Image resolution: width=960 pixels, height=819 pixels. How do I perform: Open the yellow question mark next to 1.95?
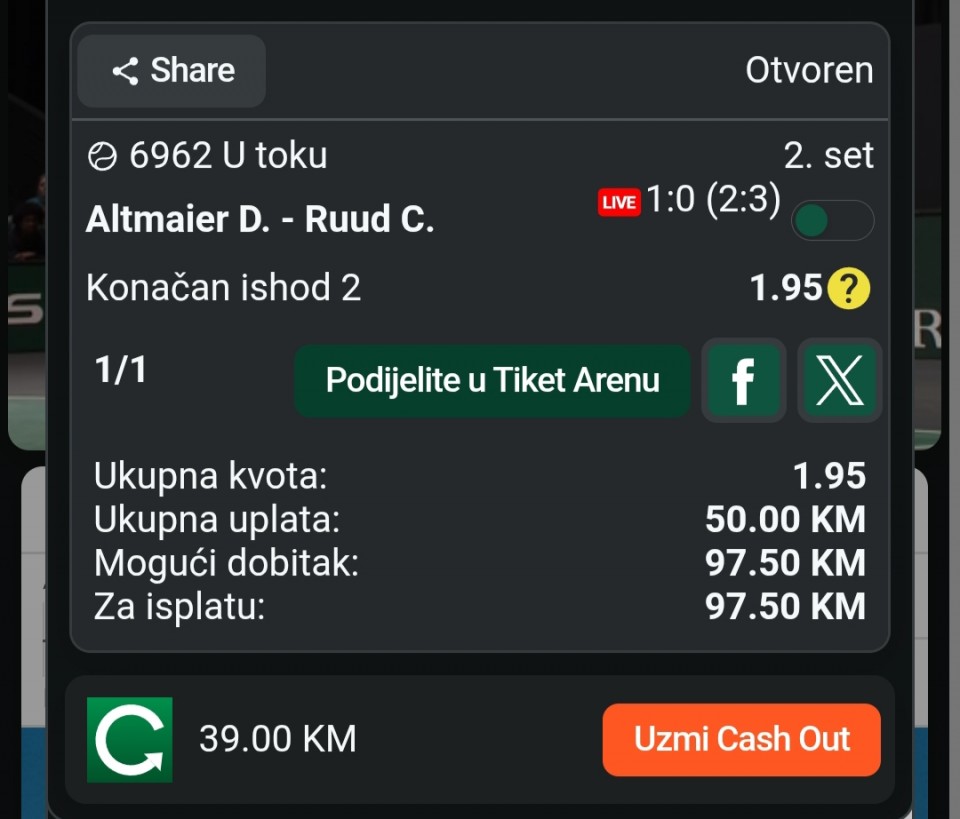pyautogui.click(x=848, y=290)
